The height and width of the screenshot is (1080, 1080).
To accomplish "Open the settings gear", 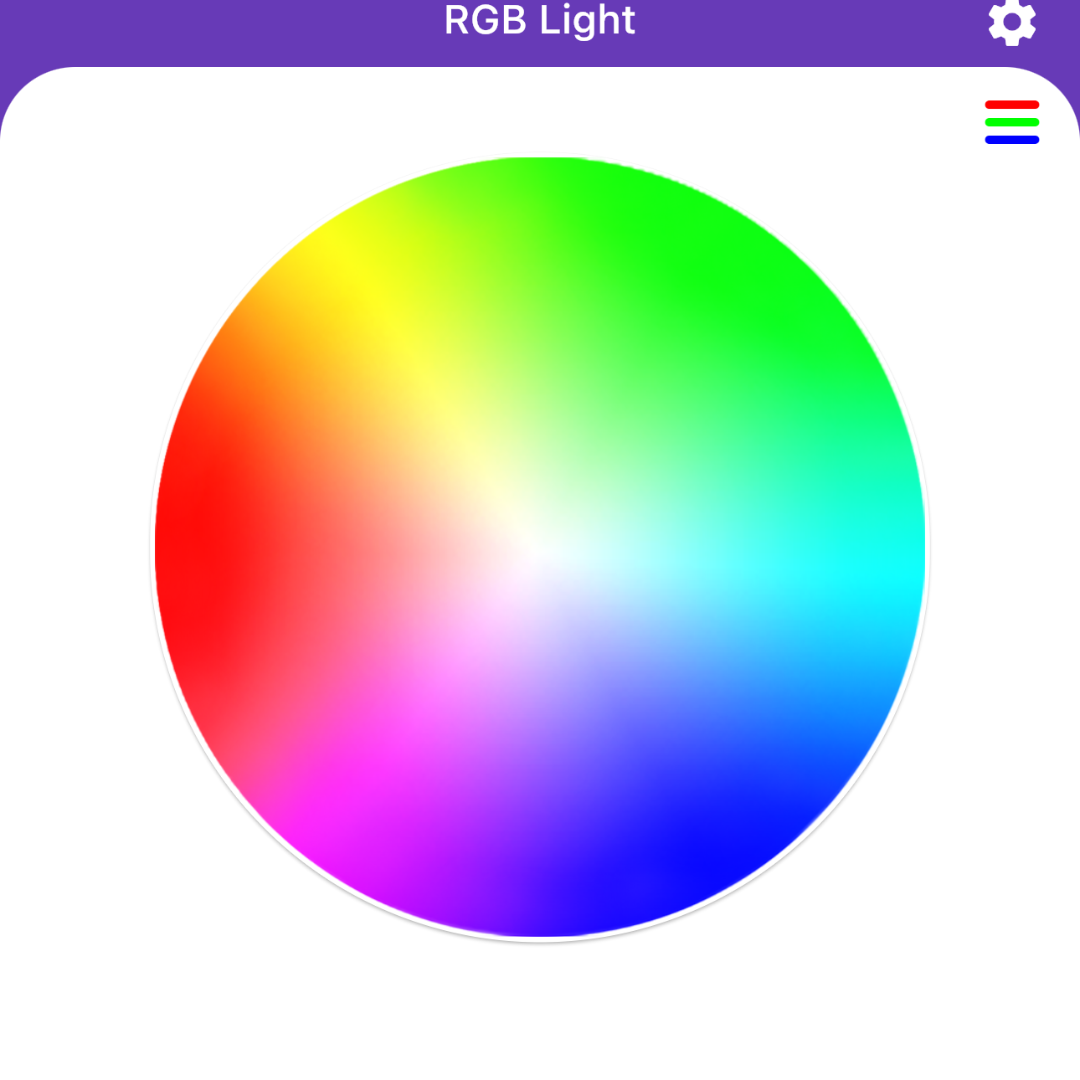I will (1011, 21).
